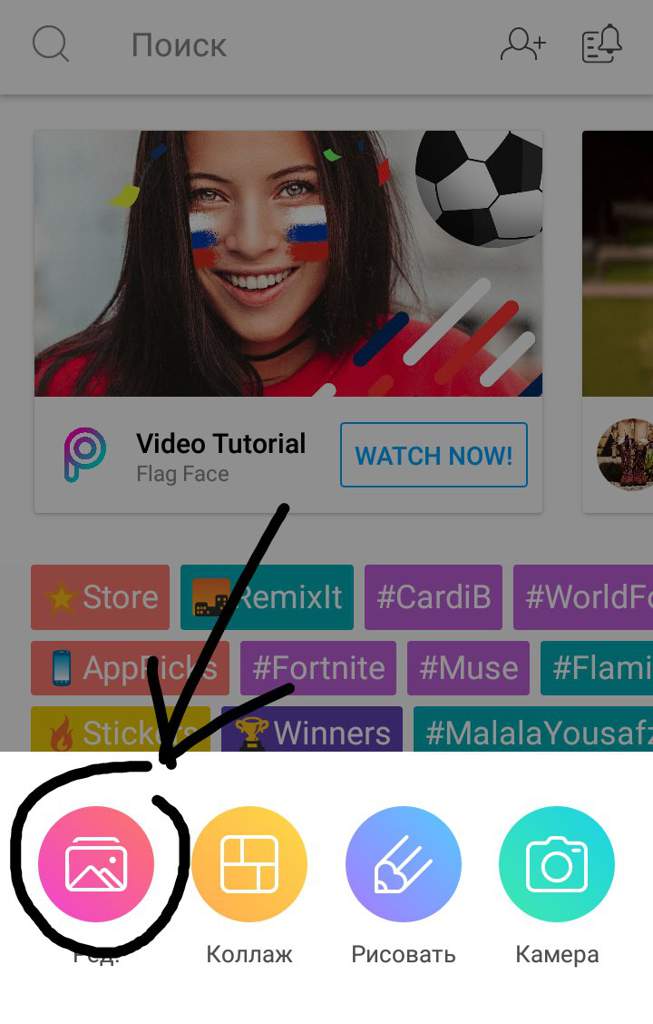Screen dimensions: 653x1024
Task: Open the photo editor button
Action: [x=95, y=865]
